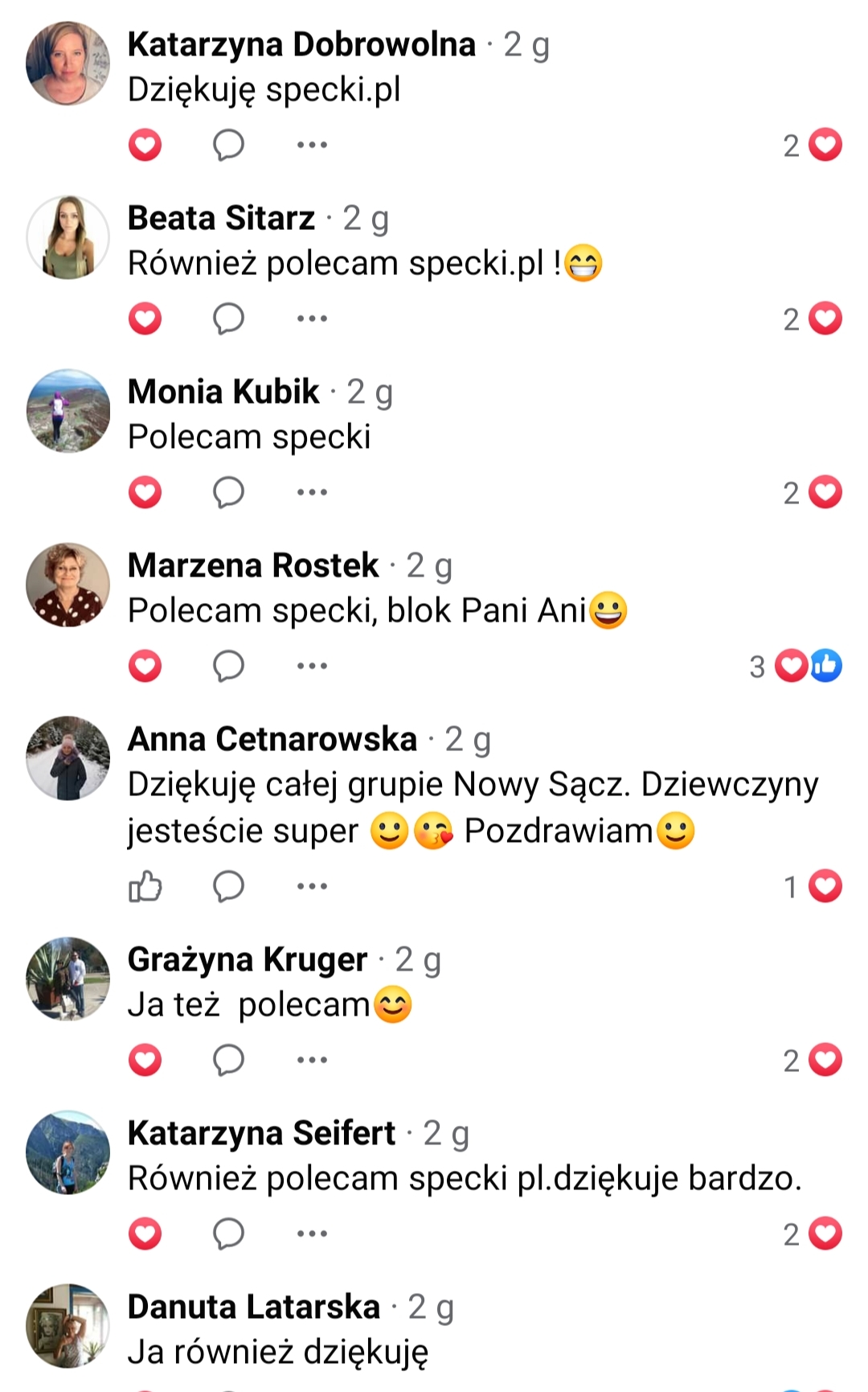Like Anna Cetnarowska's comment
This screenshot has height=1392, width=868.
coord(145,886)
